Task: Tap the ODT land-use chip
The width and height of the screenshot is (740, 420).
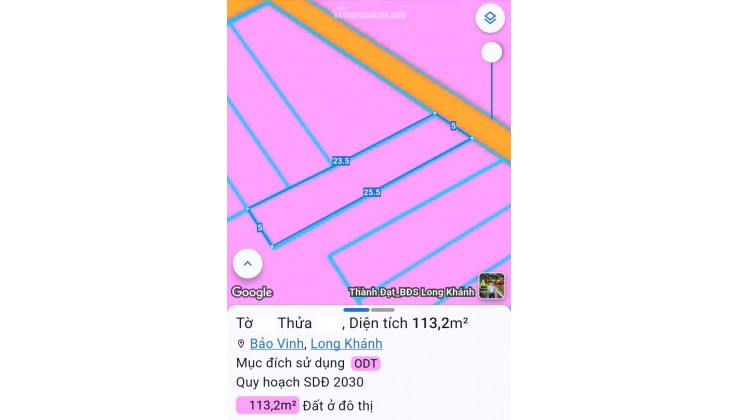Action: (x=365, y=363)
